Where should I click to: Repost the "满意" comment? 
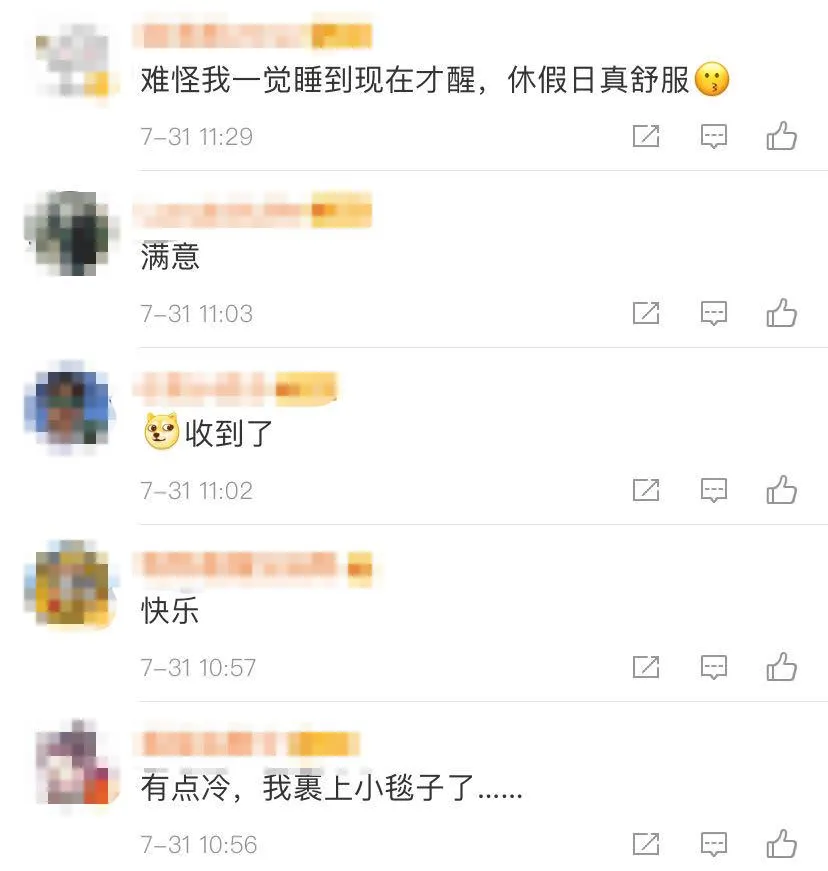(646, 313)
